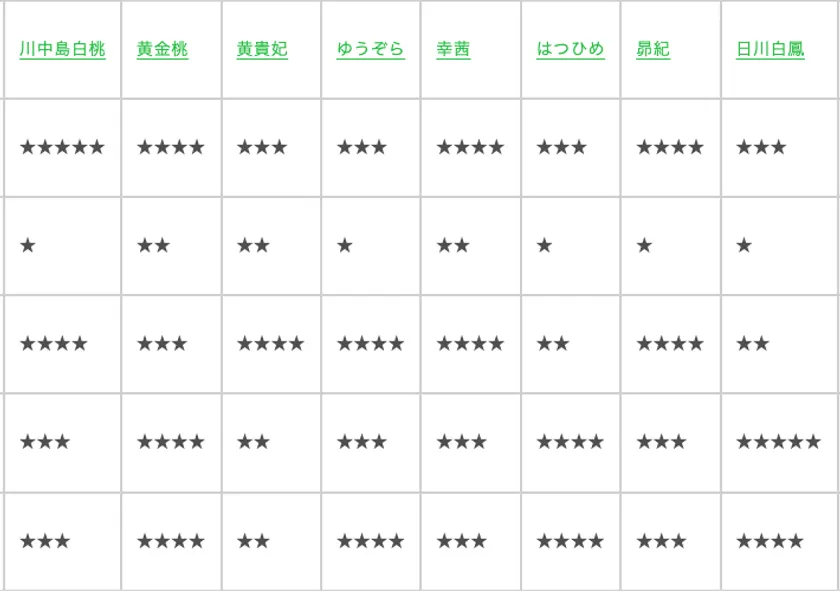
Task: Open the 昂紀 link
Action: coord(653,50)
